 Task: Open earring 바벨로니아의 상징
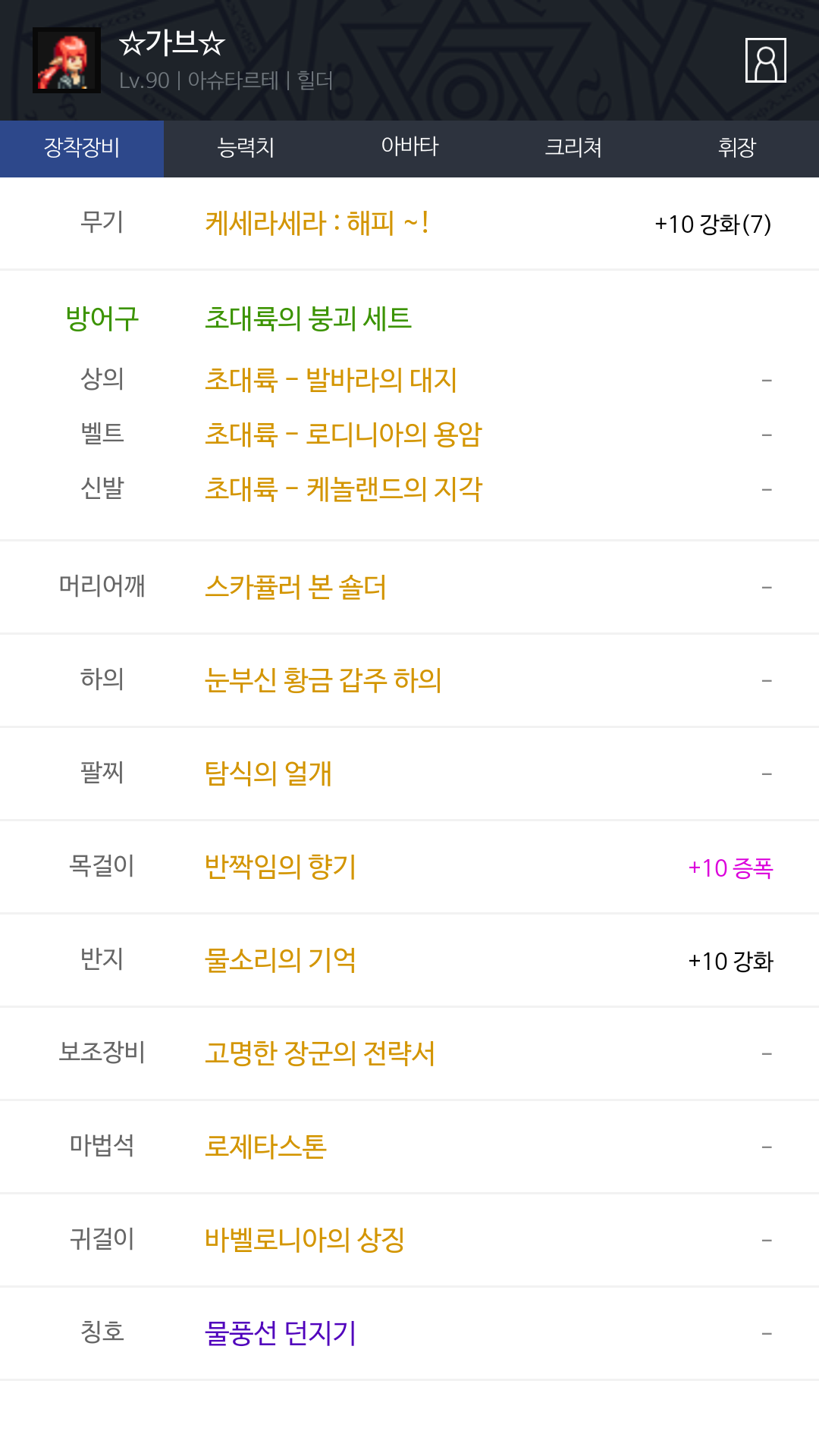[x=305, y=1241]
